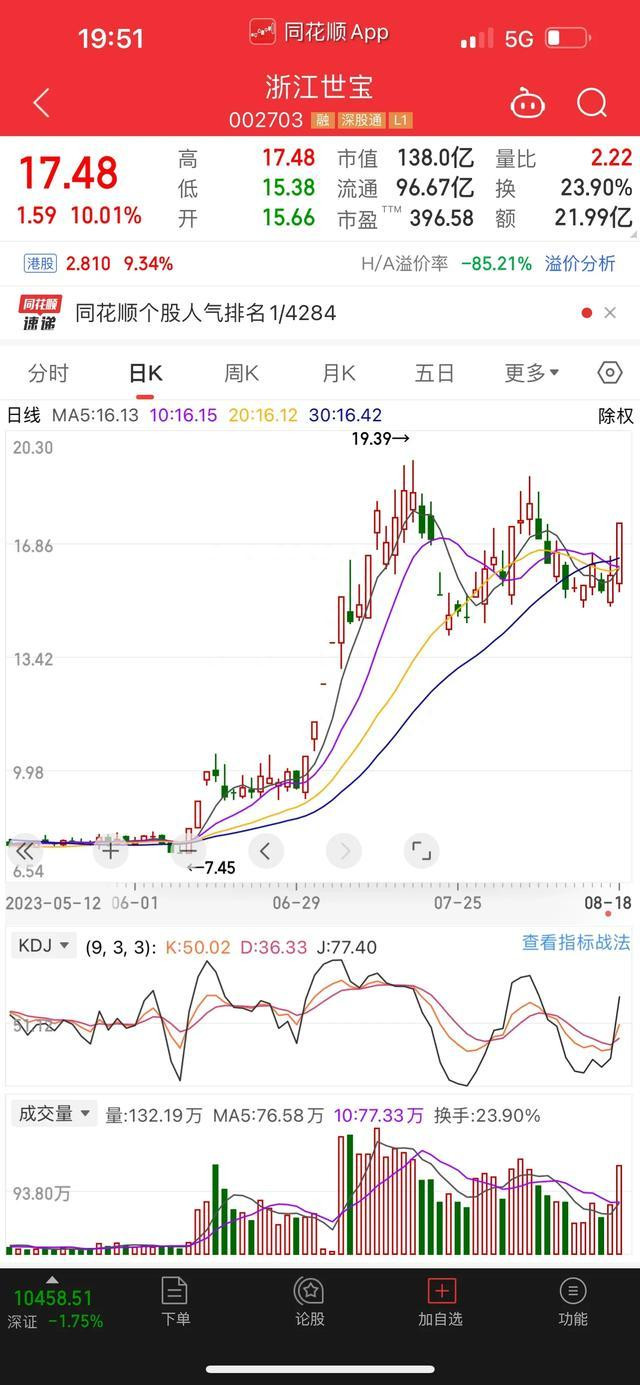Open 查看指标战法 link
This screenshot has width=640, height=1385.
[x=576, y=942]
